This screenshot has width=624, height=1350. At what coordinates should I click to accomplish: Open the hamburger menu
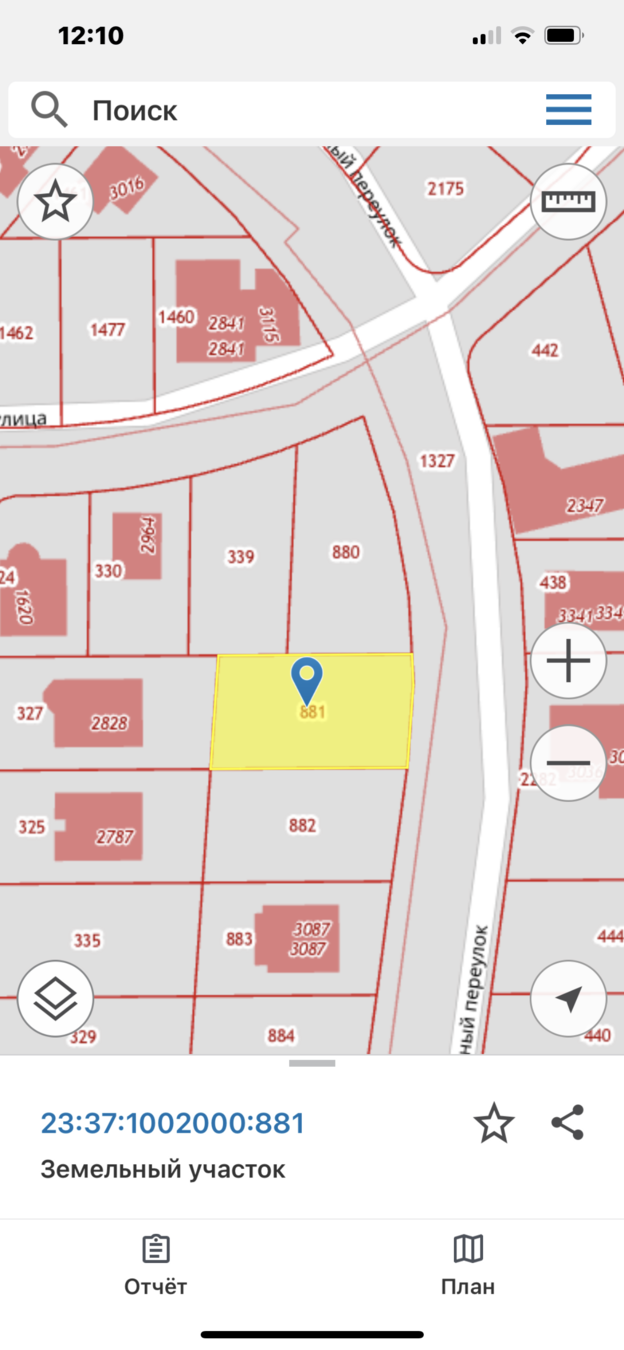(568, 109)
